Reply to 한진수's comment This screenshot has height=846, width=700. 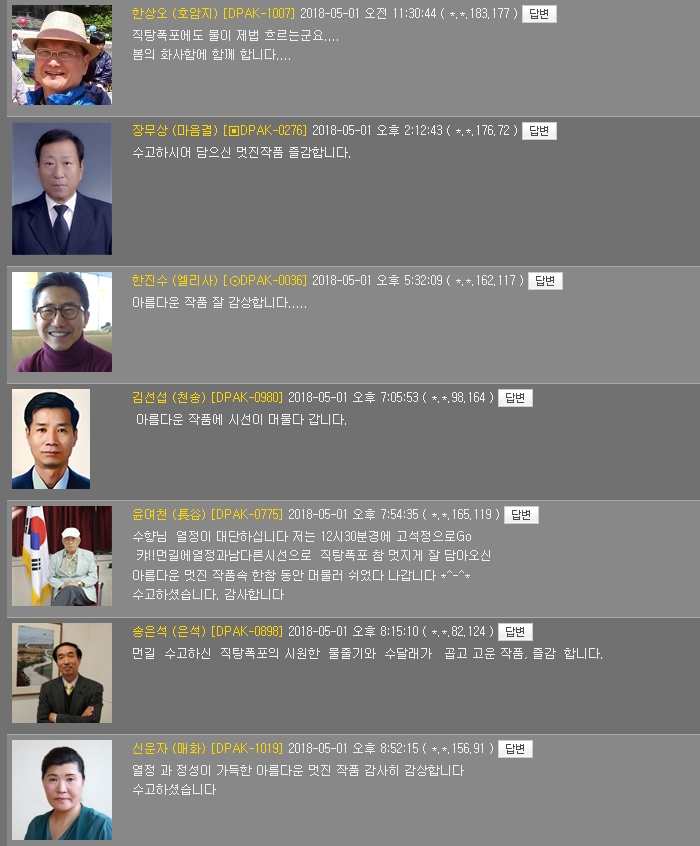545,281
